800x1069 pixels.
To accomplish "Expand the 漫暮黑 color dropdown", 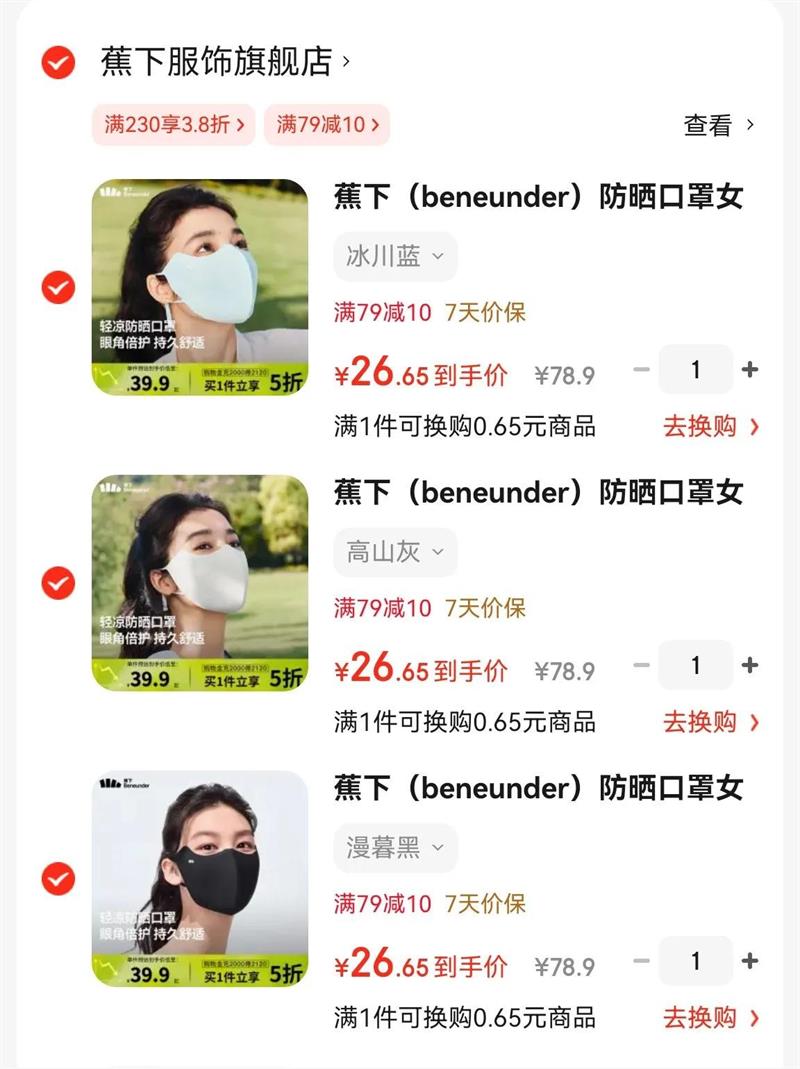I will pos(395,848).
